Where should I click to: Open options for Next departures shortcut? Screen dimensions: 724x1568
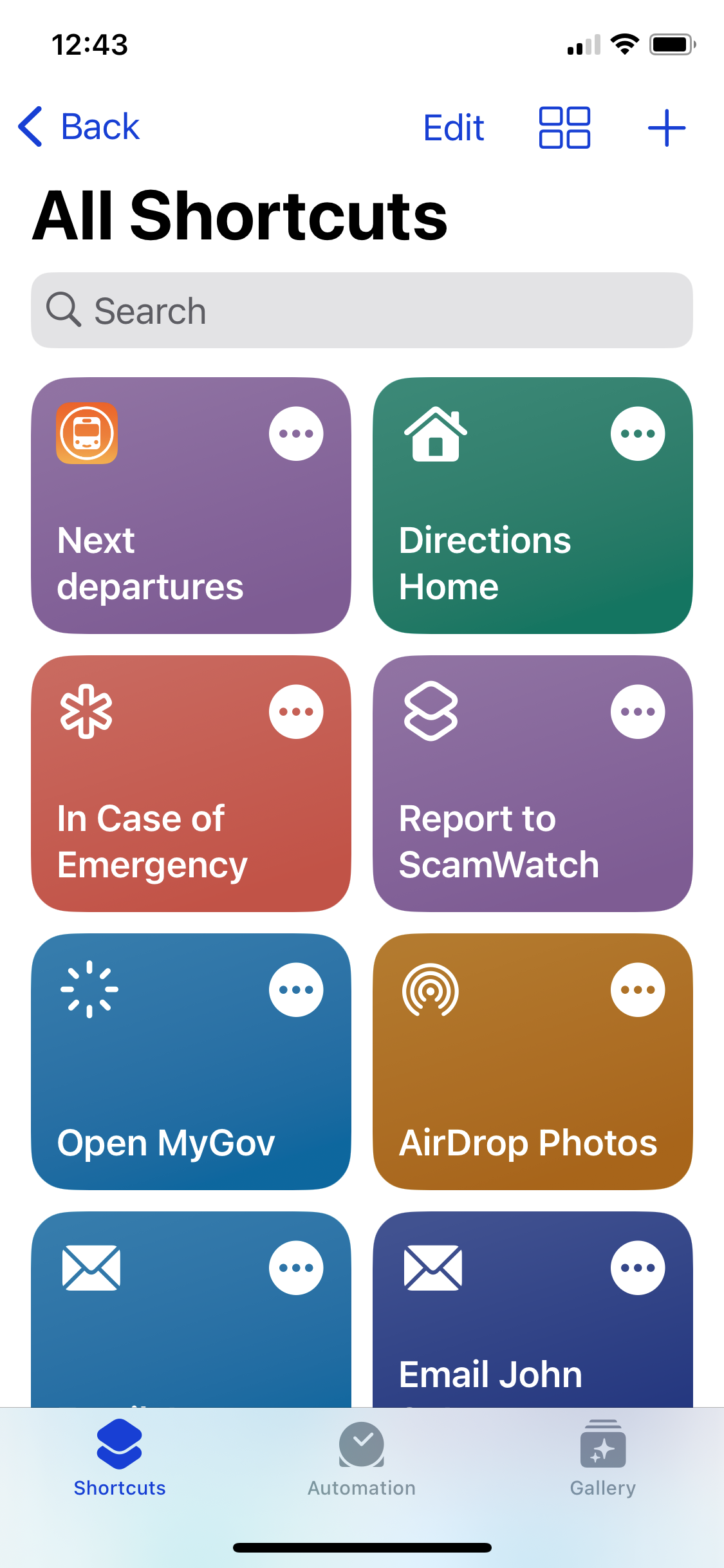(x=296, y=434)
